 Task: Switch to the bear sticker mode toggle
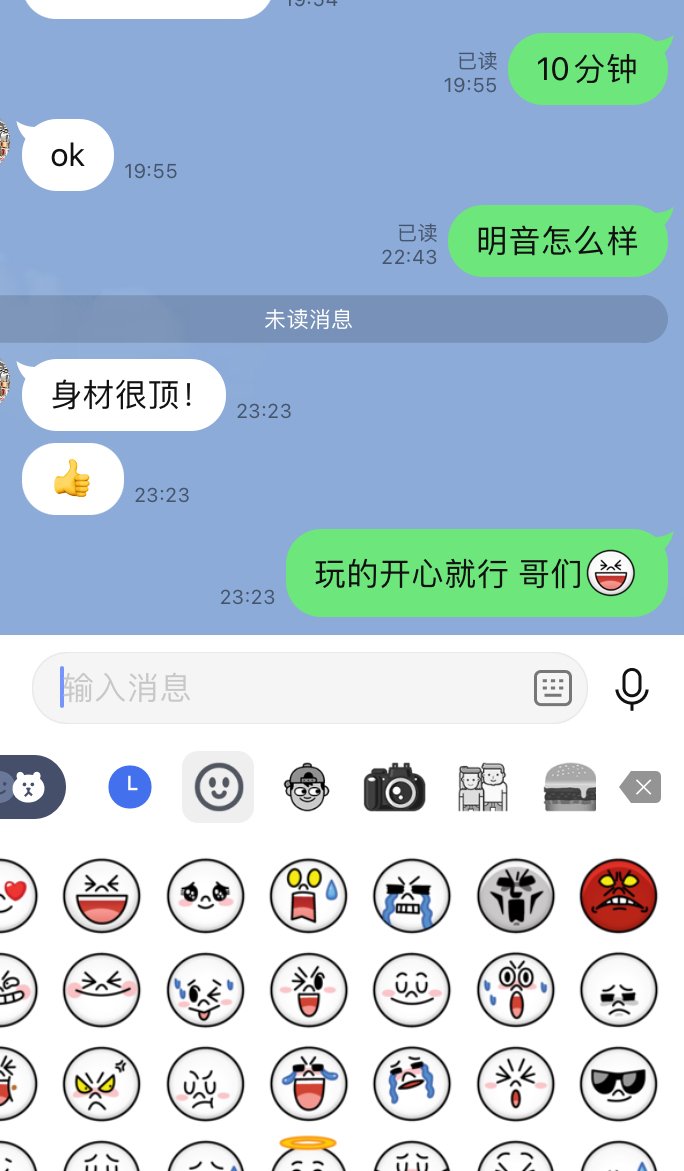coord(28,788)
